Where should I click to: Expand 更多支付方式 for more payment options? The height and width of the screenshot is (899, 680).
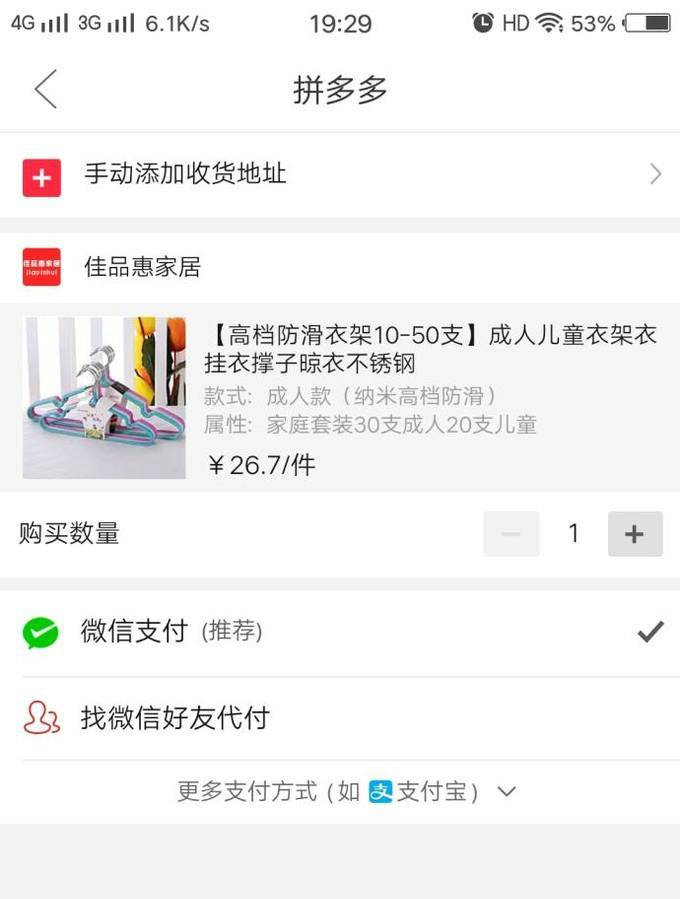[346, 792]
